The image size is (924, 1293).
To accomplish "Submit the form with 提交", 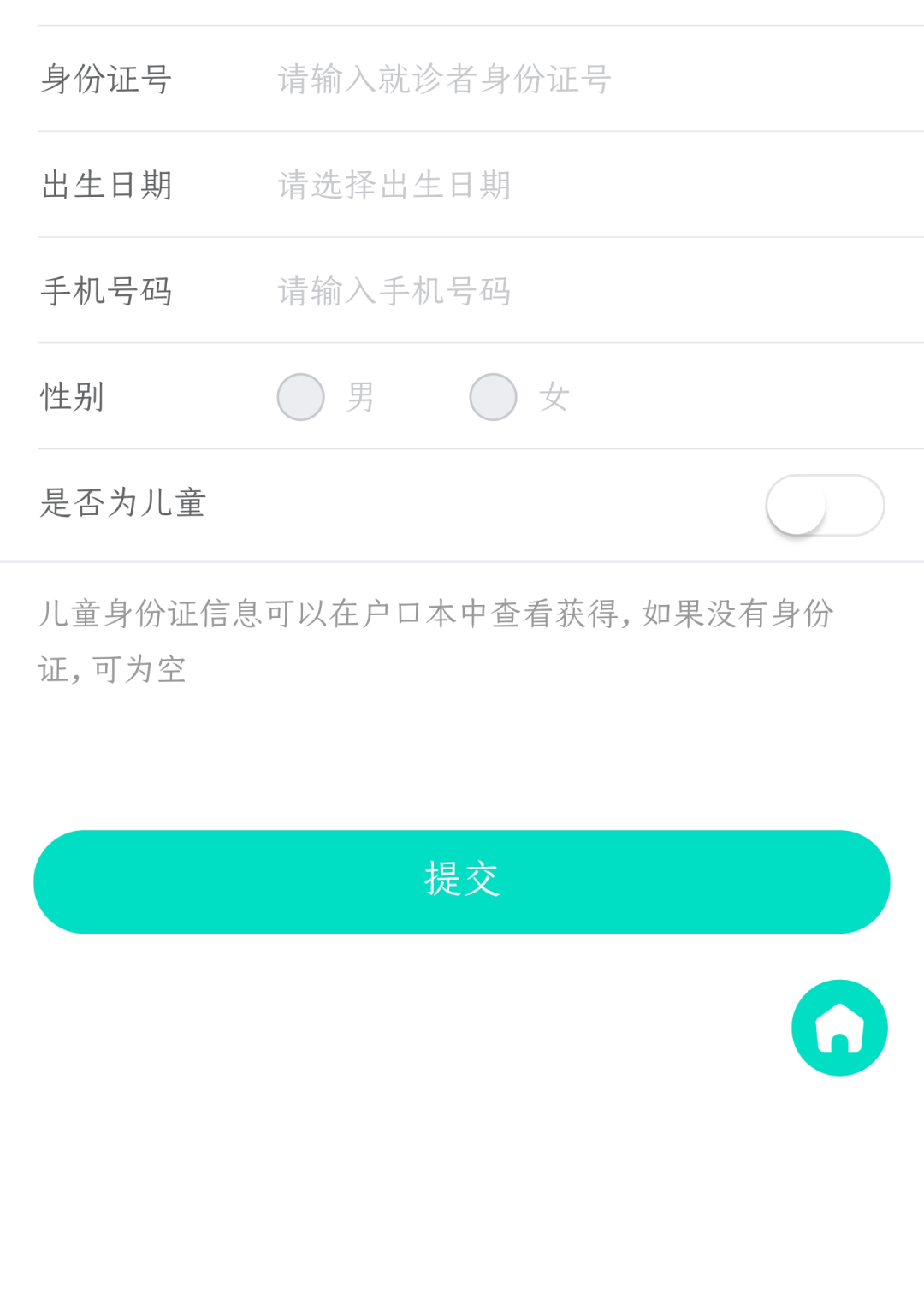I will (462, 881).
